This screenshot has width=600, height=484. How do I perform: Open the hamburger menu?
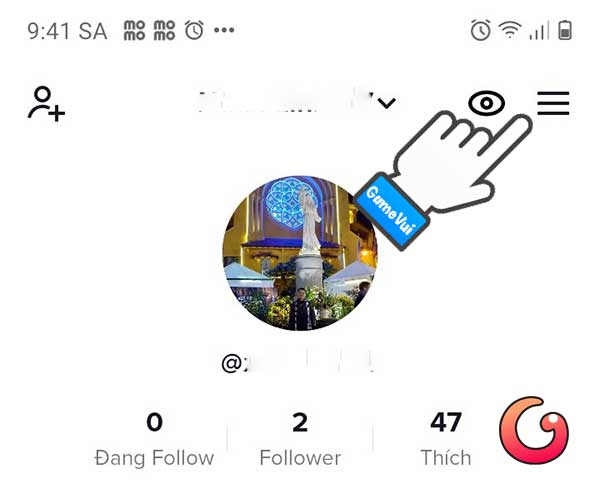coord(553,103)
